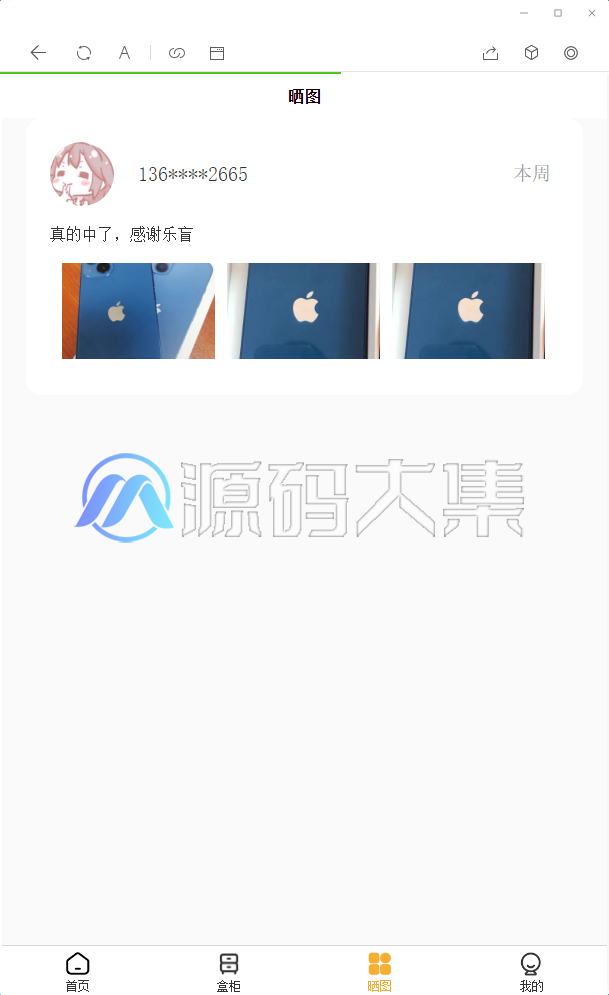
Task: View the first phone photo in the post
Action: (x=138, y=311)
